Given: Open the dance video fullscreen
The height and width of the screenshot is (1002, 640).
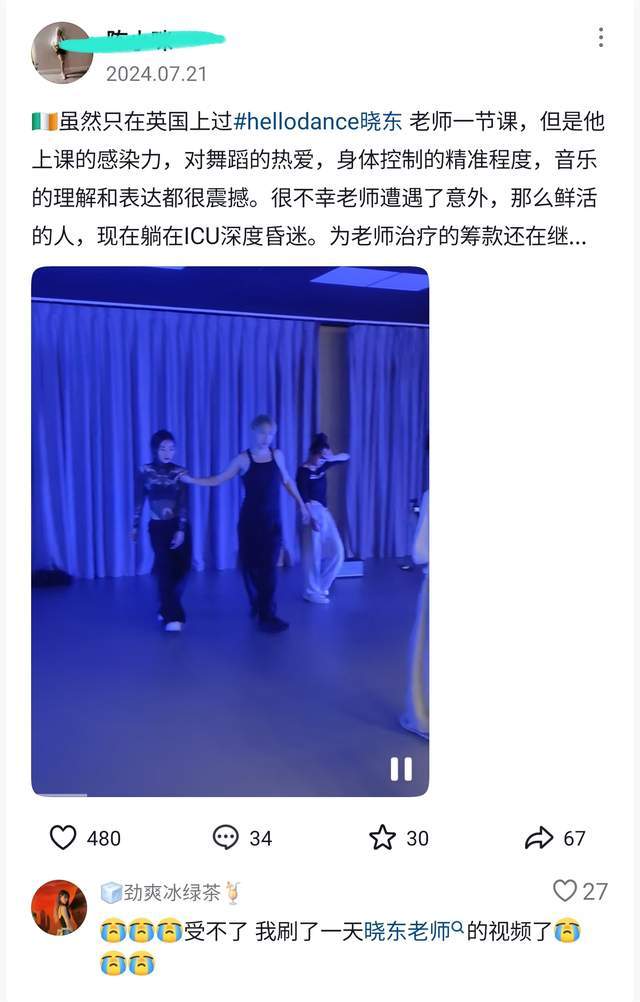Looking at the screenshot, I should click(230, 530).
